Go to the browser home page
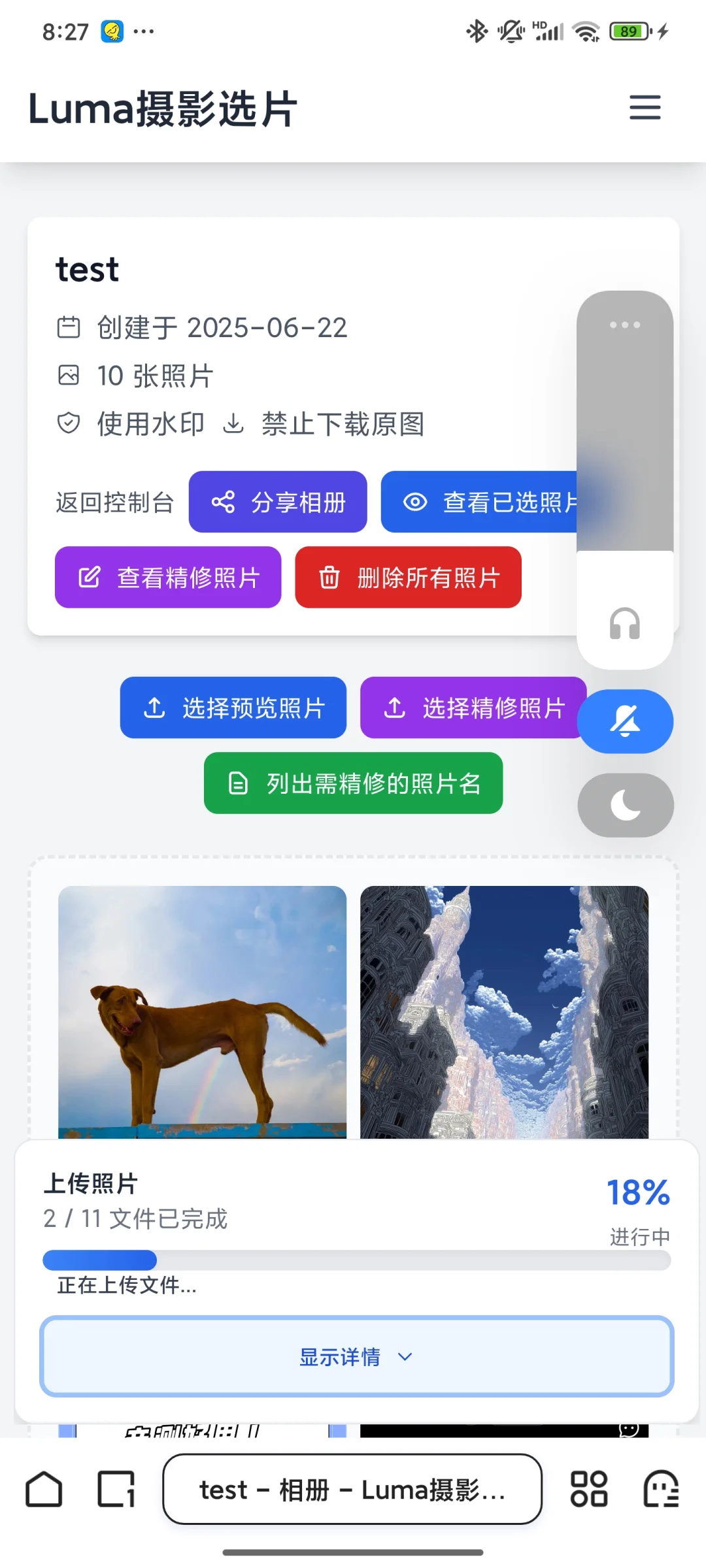The height and width of the screenshot is (1568, 706). pos(44,1489)
